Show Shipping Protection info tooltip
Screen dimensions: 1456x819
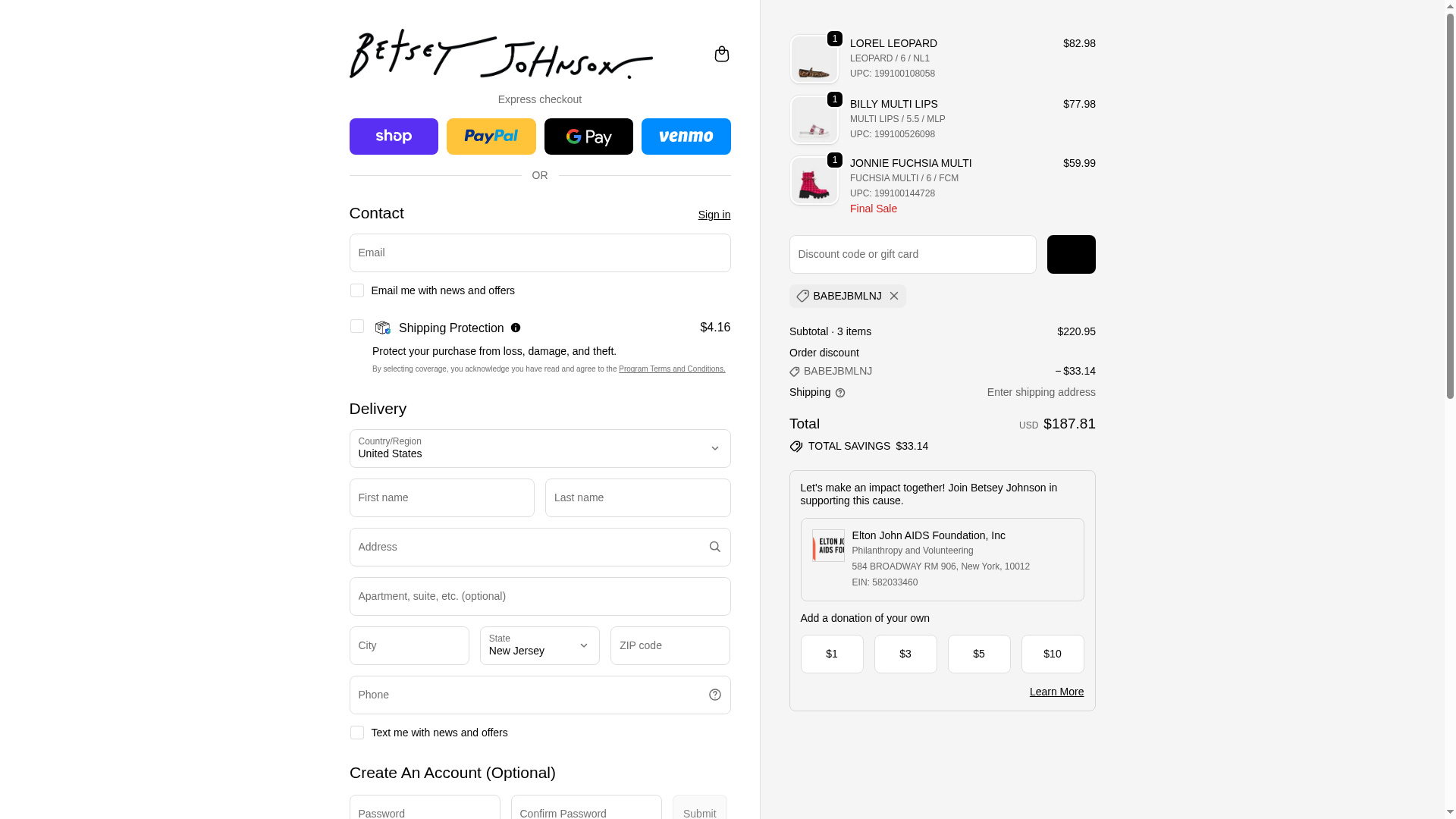coord(516,328)
